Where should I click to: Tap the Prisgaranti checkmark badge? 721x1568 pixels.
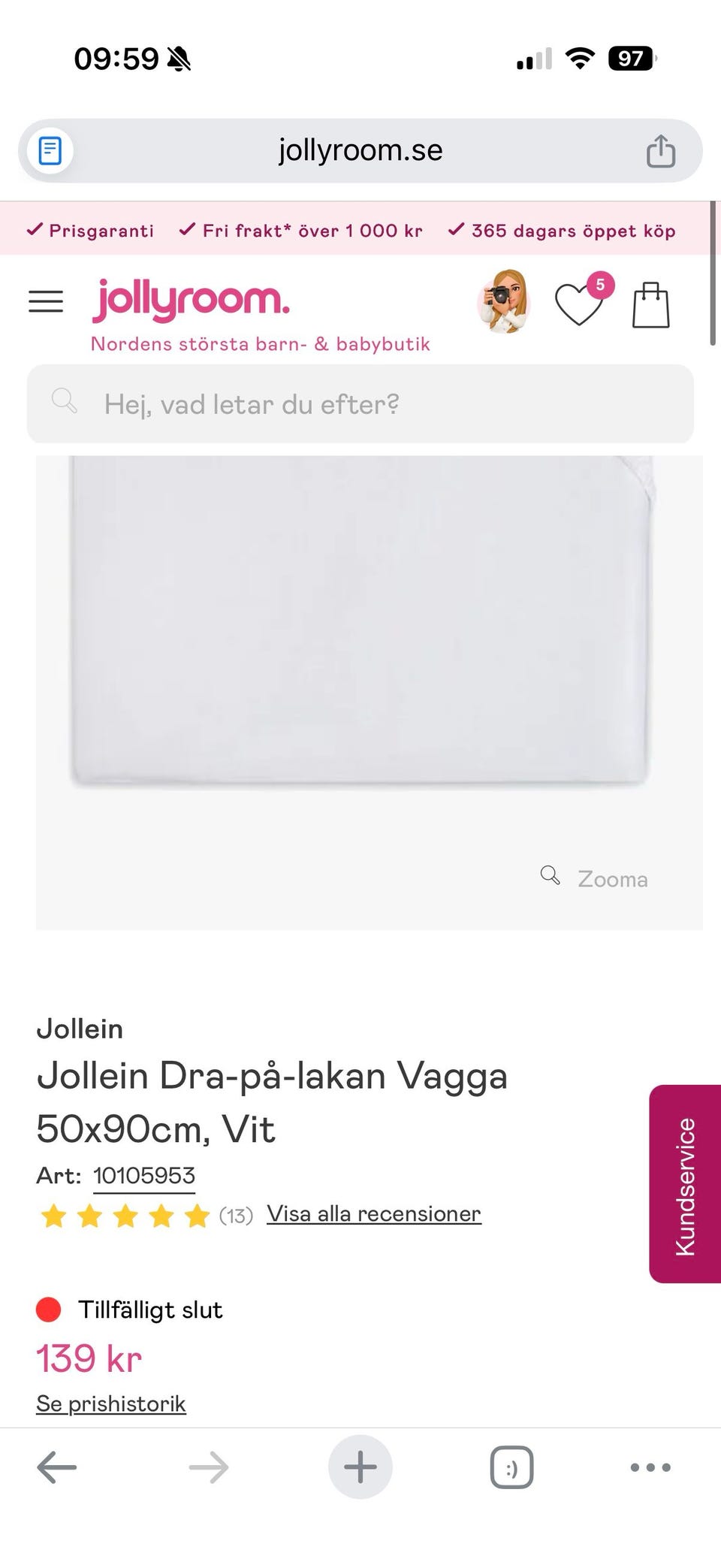(x=34, y=230)
